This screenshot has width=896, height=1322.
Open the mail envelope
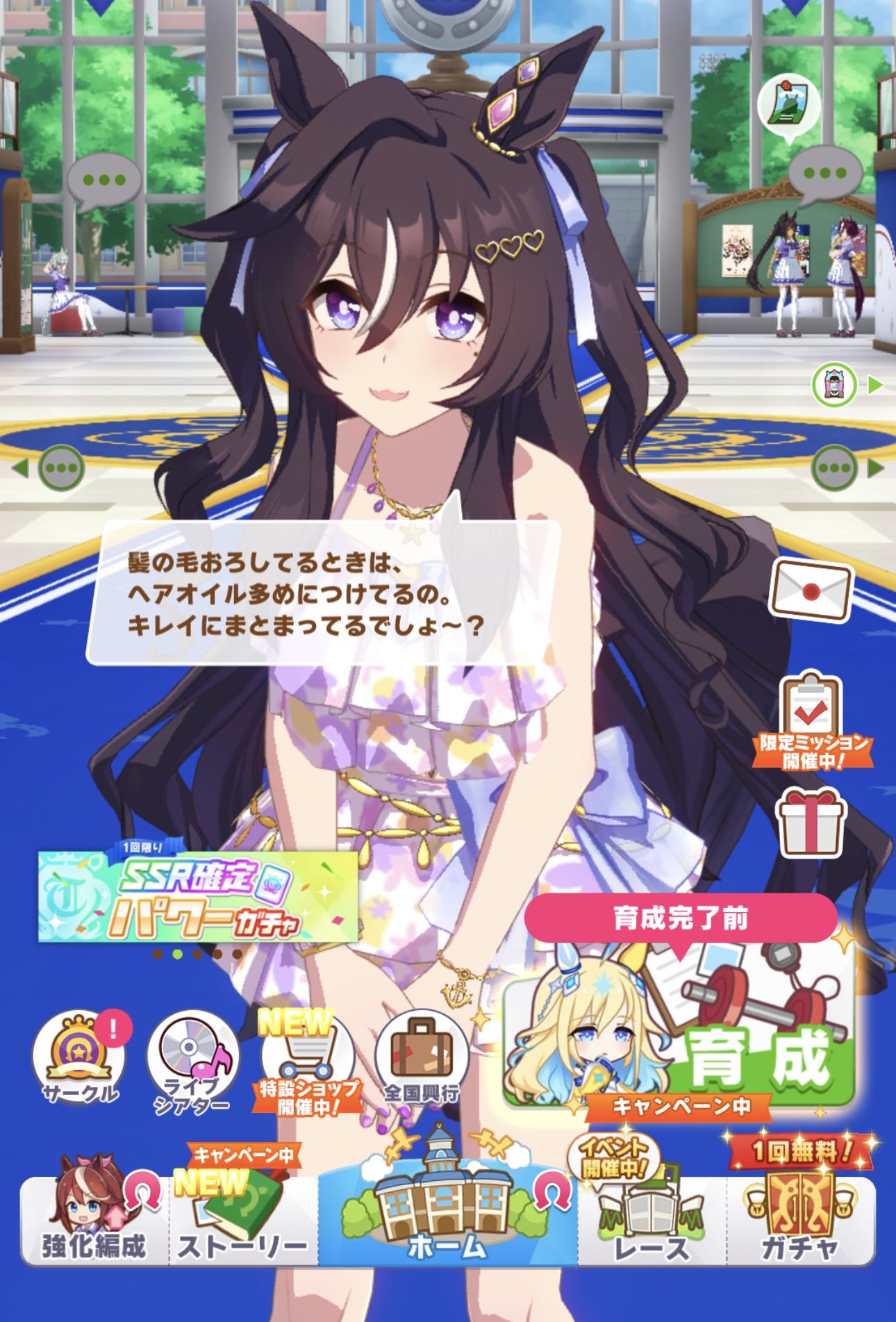click(x=811, y=590)
